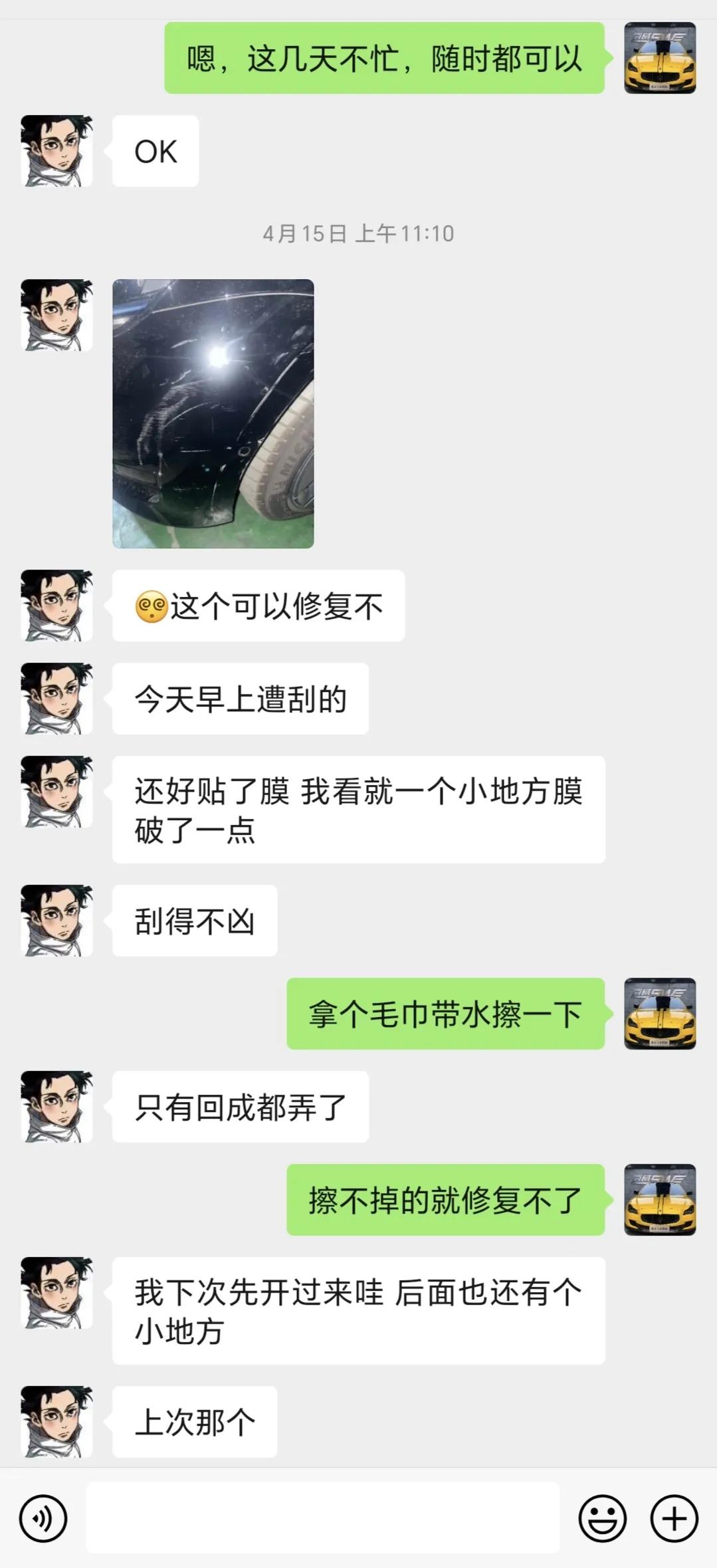Select the 'OK' message bubble

(x=155, y=152)
